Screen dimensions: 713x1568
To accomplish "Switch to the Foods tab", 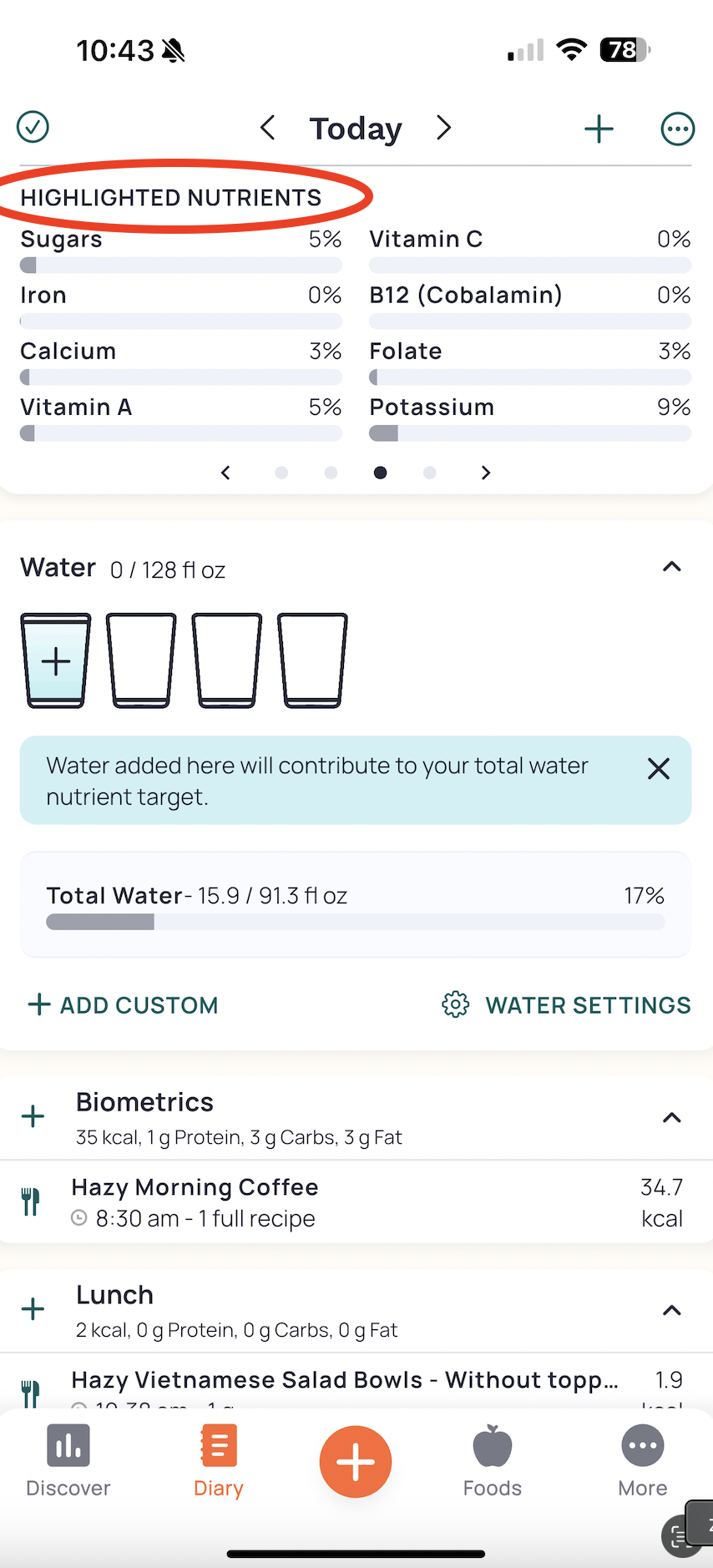I will click(493, 1461).
